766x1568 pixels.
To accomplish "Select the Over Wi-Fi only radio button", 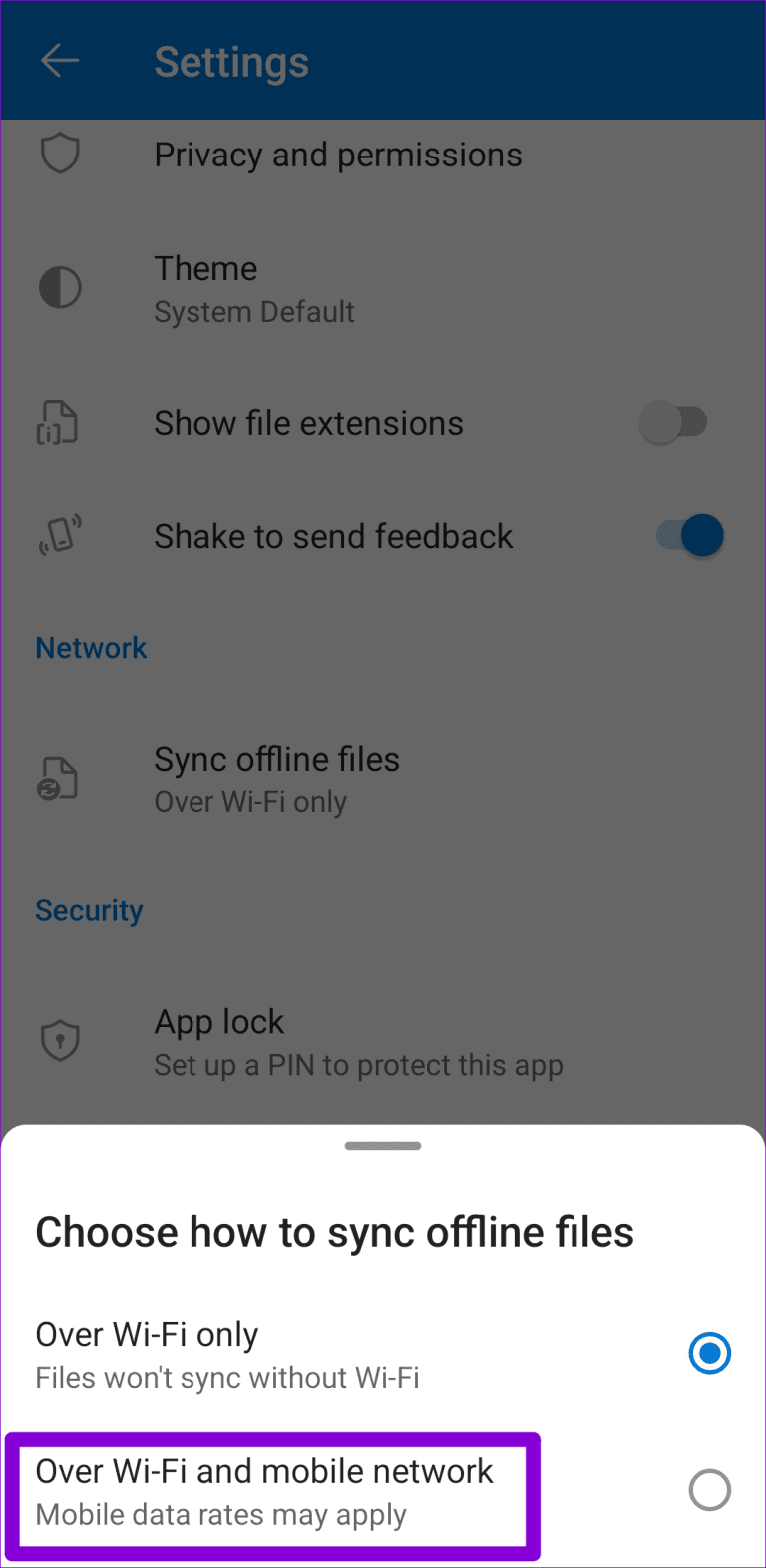I will [709, 1353].
